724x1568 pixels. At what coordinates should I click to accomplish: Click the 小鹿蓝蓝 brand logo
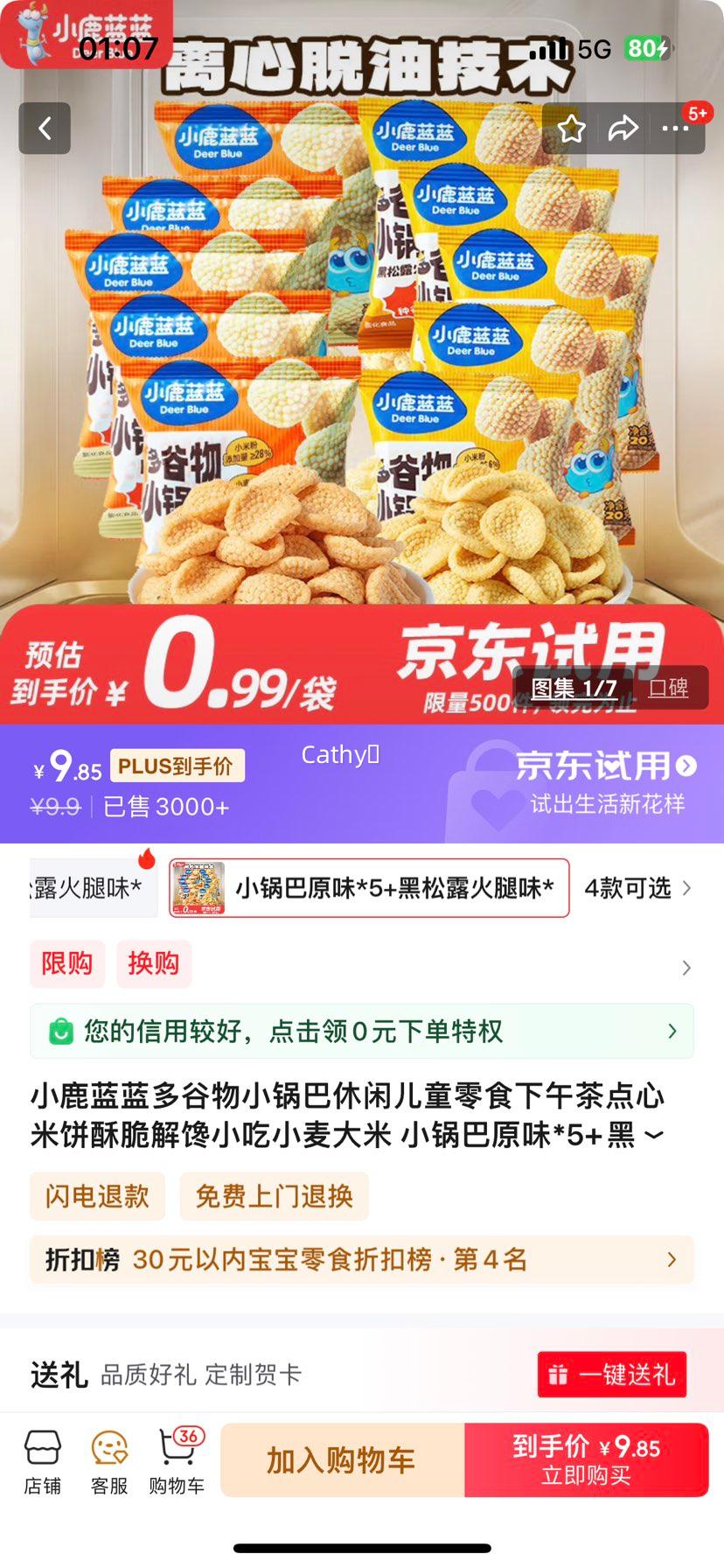[87, 35]
